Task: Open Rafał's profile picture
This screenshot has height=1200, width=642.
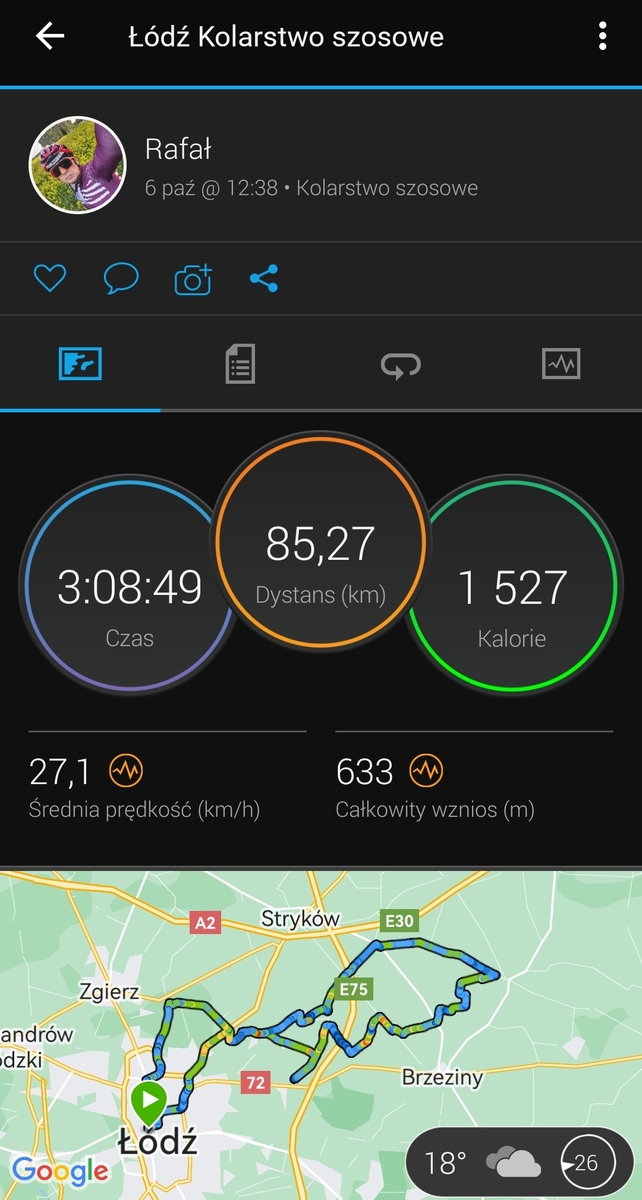Action: [x=77, y=165]
